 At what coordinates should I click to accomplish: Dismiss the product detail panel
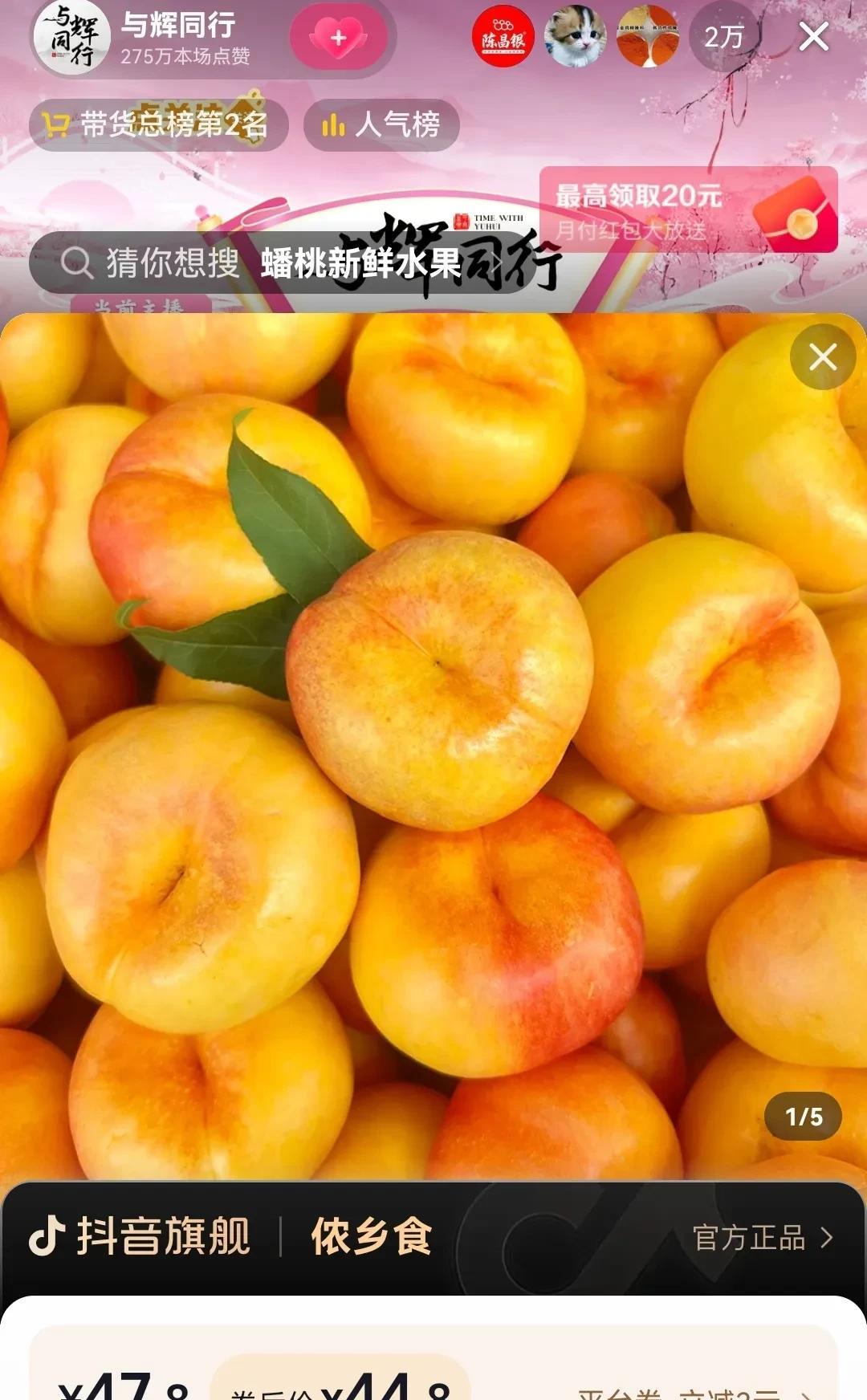point(823,357)
